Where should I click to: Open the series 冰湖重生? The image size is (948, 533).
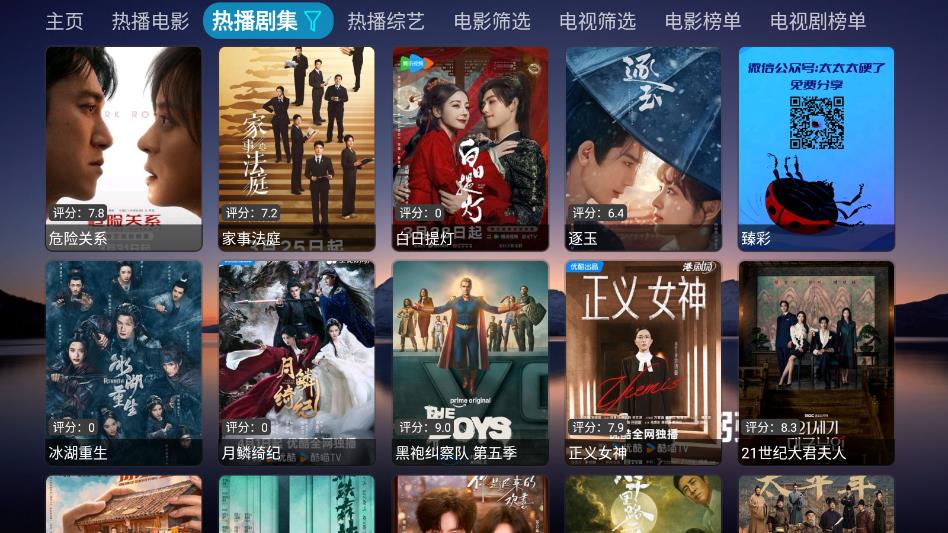point(124,362)
